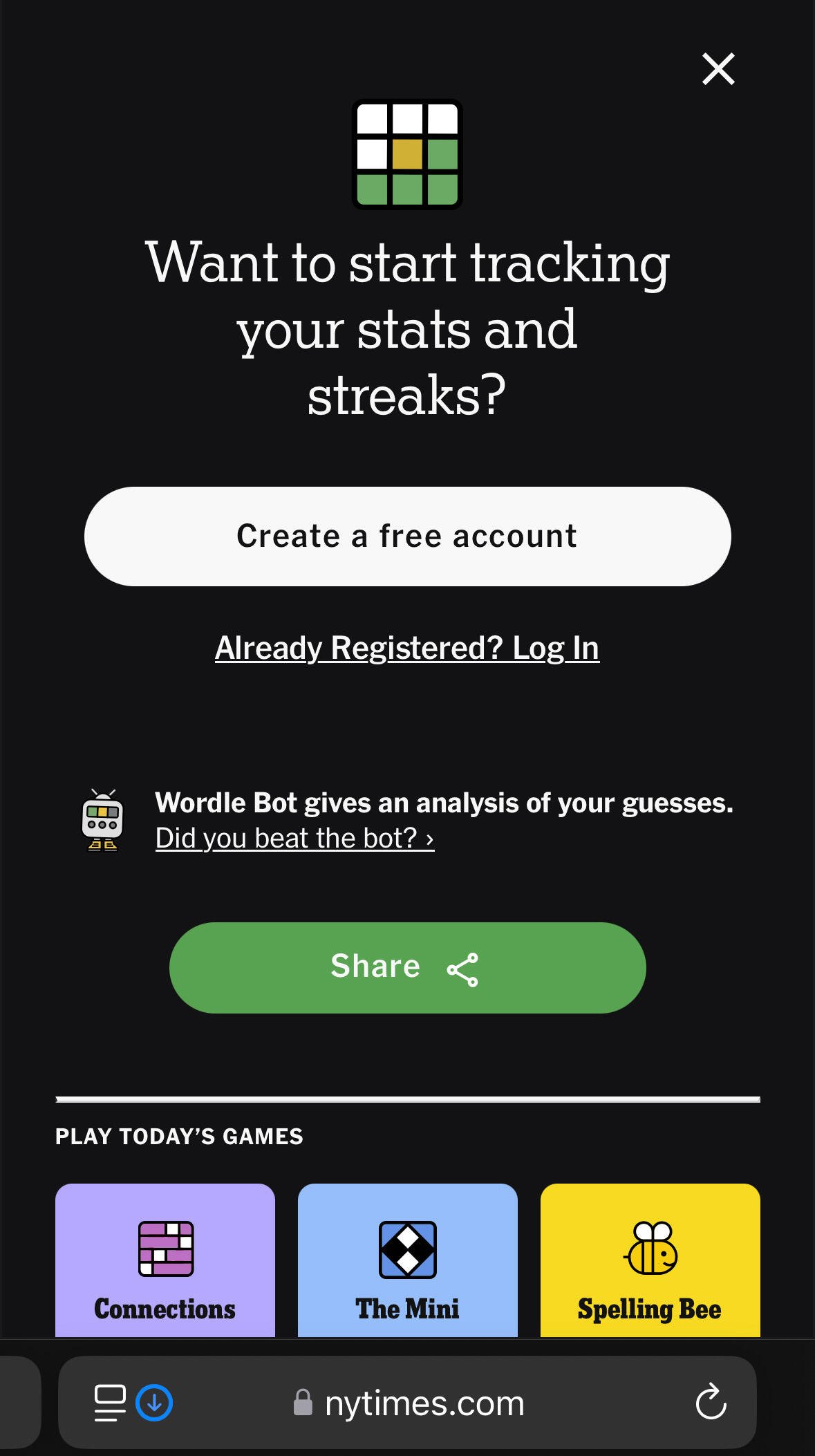Open the Did you beat the bot link
Screen dimensions: 815x1456
294,838
